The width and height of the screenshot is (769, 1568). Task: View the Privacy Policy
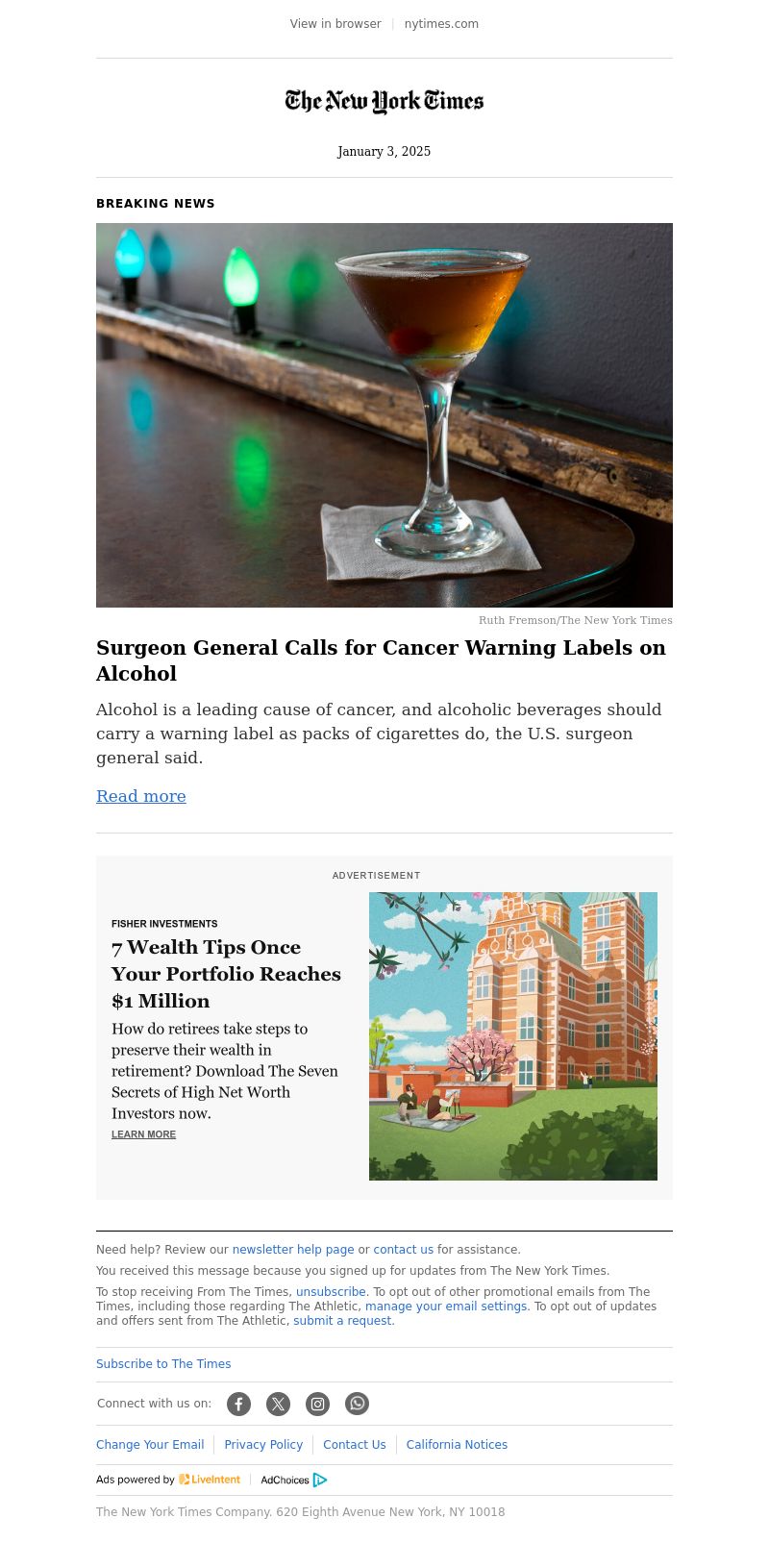pyautogui.click(x=263, y=1445)
